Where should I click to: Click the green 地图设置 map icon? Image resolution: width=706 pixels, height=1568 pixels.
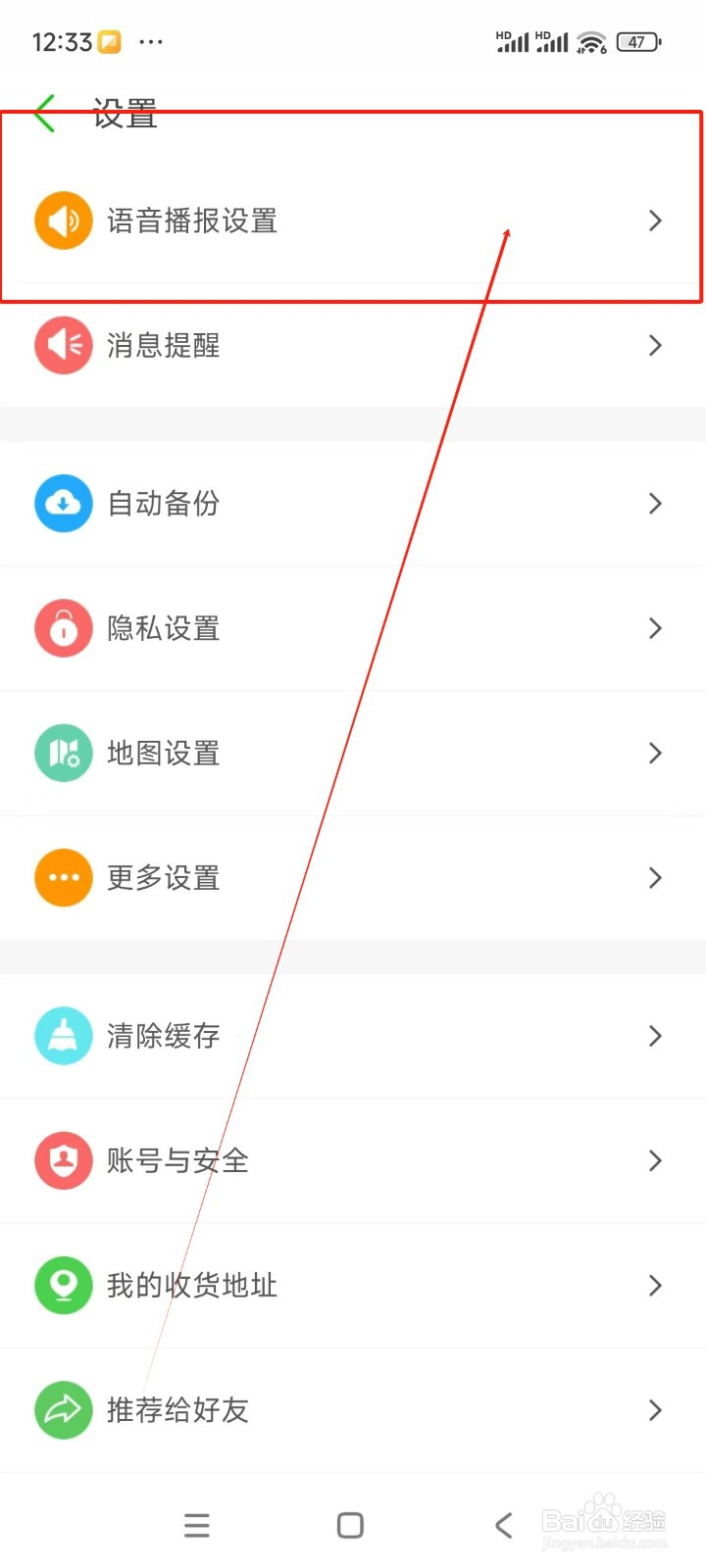(63, 753)
